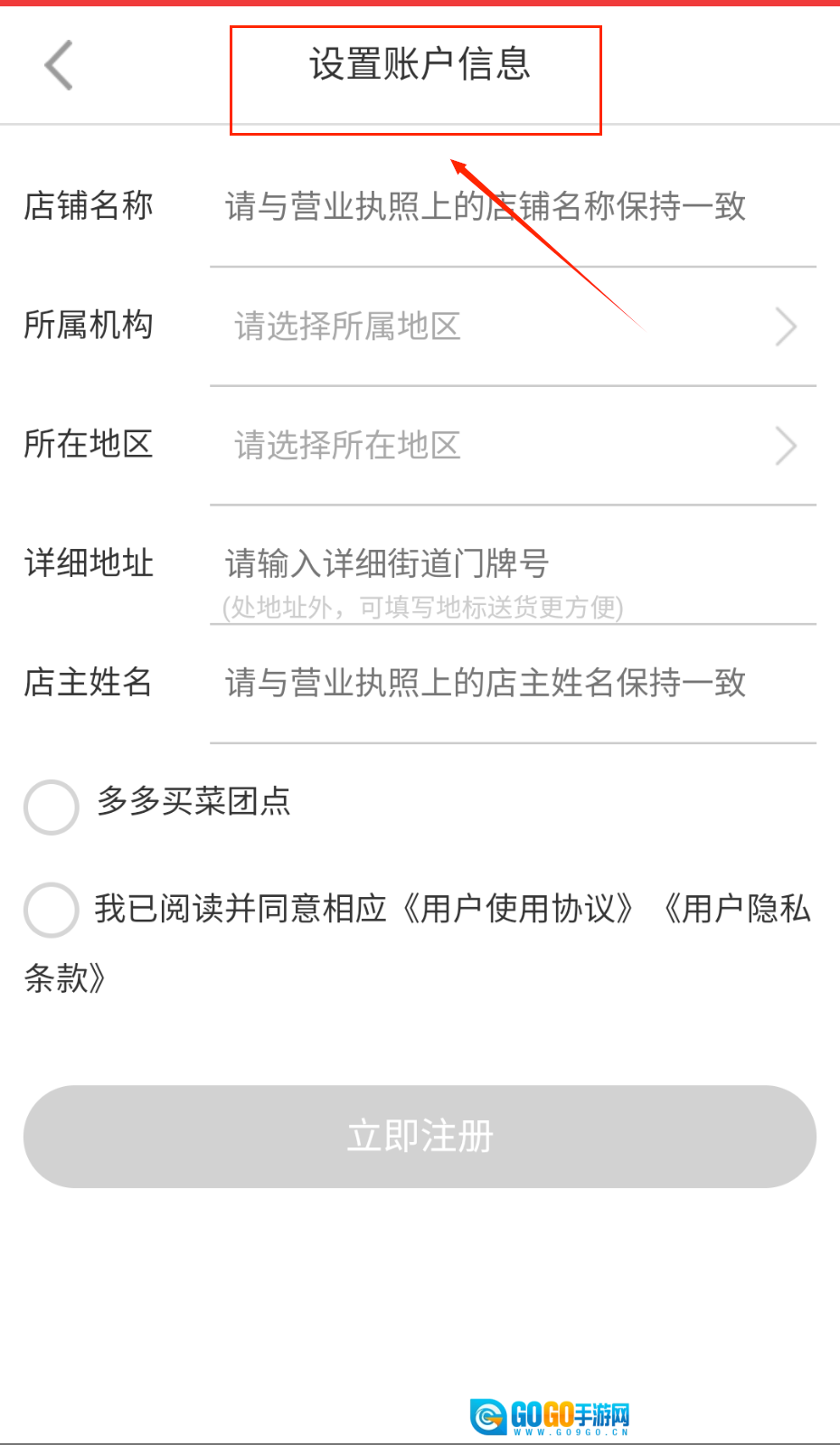Choose location in 所在地区 row
The height and width of the screenshot is (1445, 840).
(x=512, y=446)
